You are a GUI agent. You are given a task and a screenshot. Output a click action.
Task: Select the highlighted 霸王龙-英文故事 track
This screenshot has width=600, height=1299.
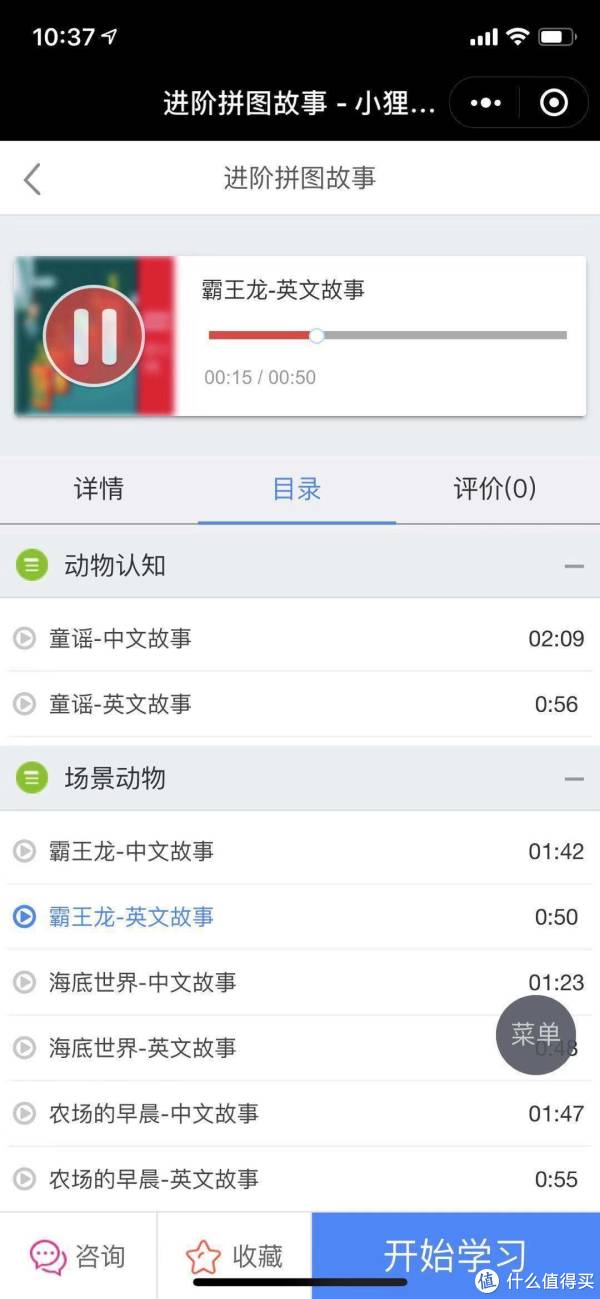(x=131, y=917)
